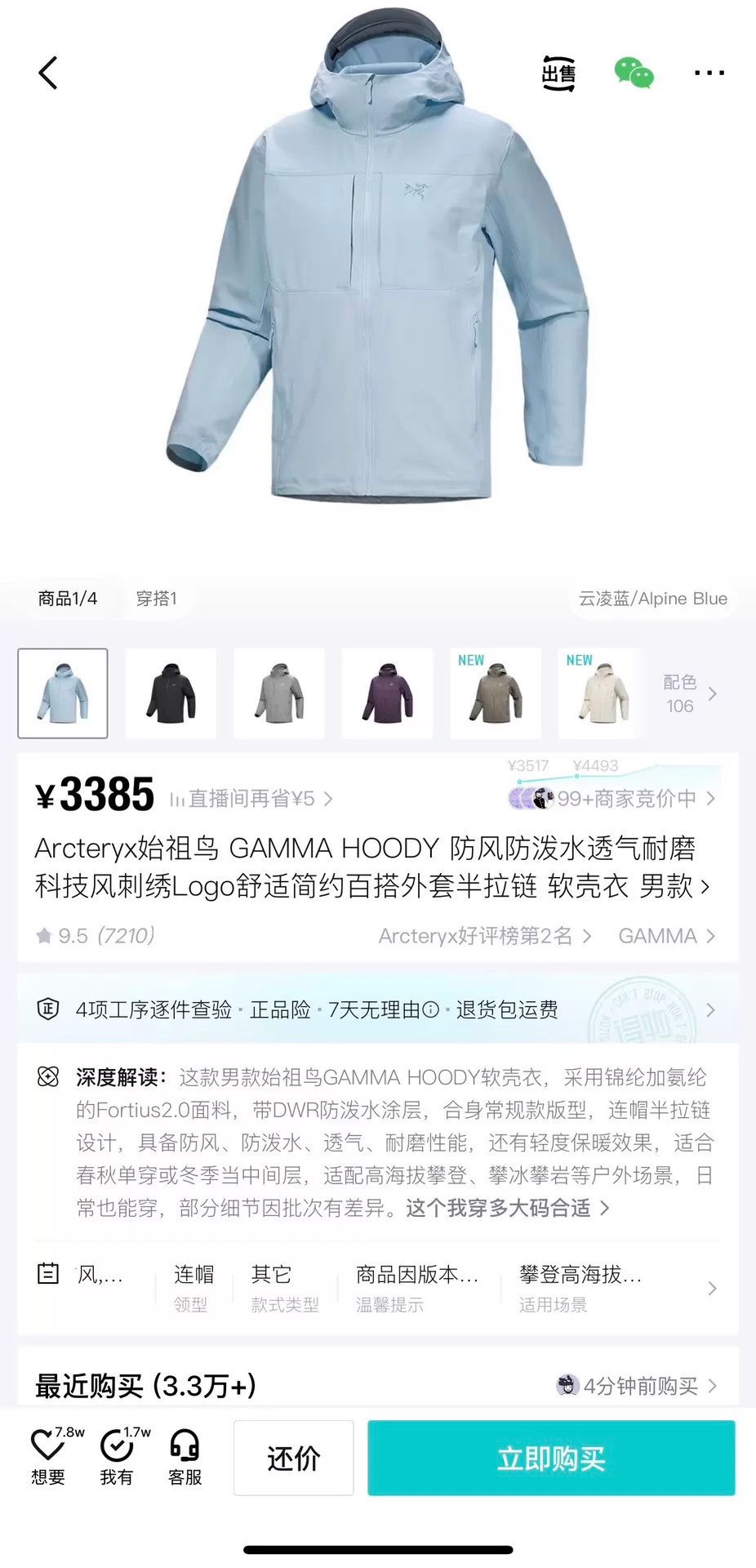
Task: Go back using the top-left arrow
Action: (48, 73)
